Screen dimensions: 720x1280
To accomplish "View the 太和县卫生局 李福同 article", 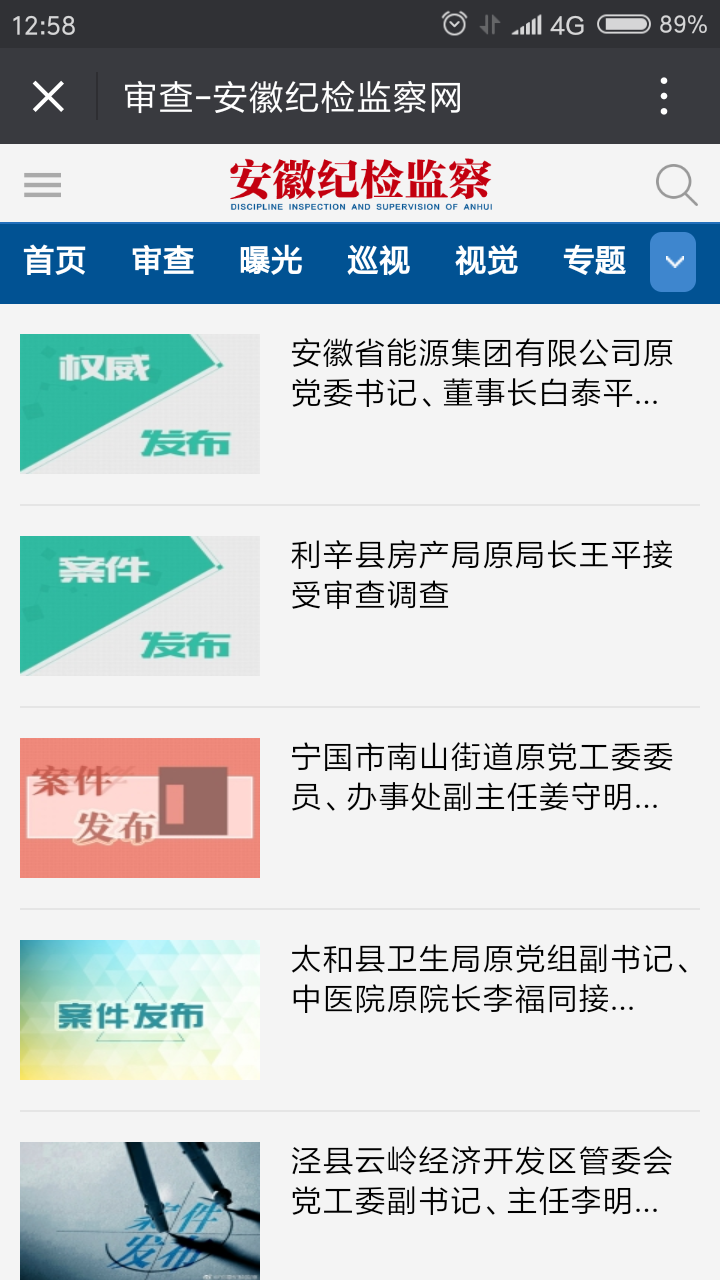I will pos(482,979).
